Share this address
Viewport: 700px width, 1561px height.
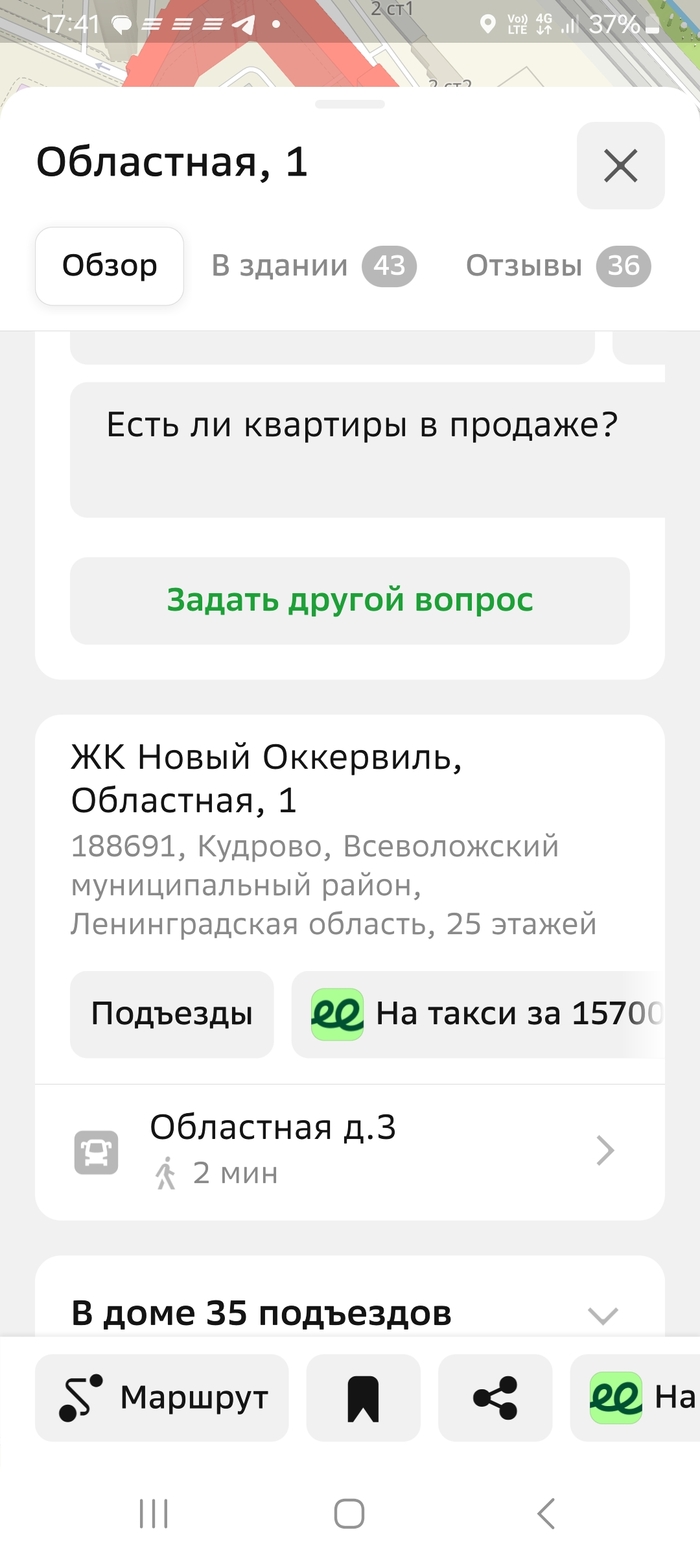(495, 1397)
